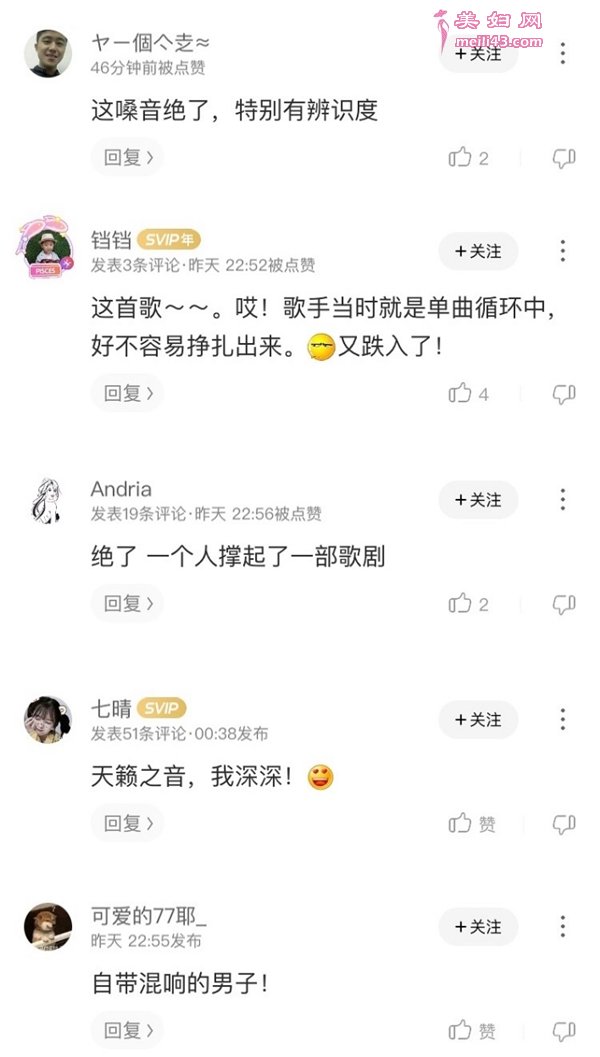Open more options for 铛铛's comment
This screenshot has width=600, height=1057.
click(x=563, y=251)
